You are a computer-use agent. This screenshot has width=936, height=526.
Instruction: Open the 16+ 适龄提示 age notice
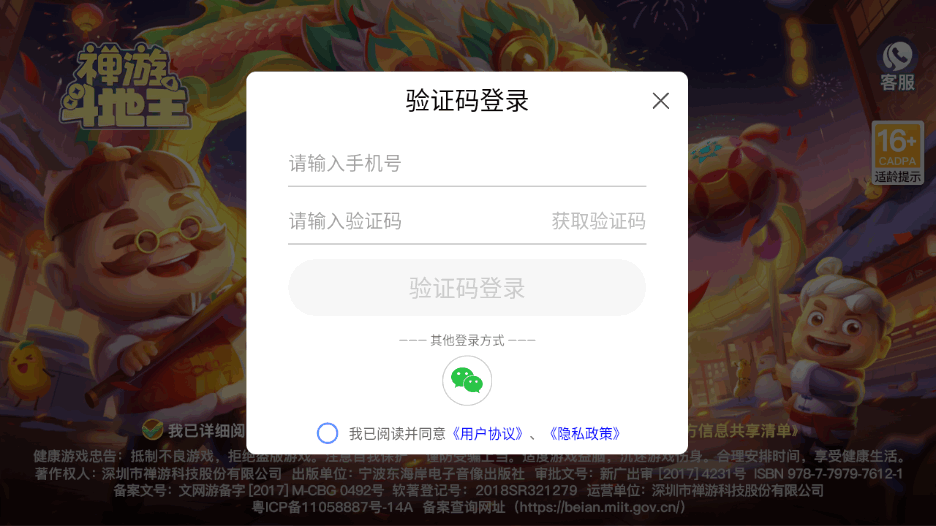tap(897, 153)
